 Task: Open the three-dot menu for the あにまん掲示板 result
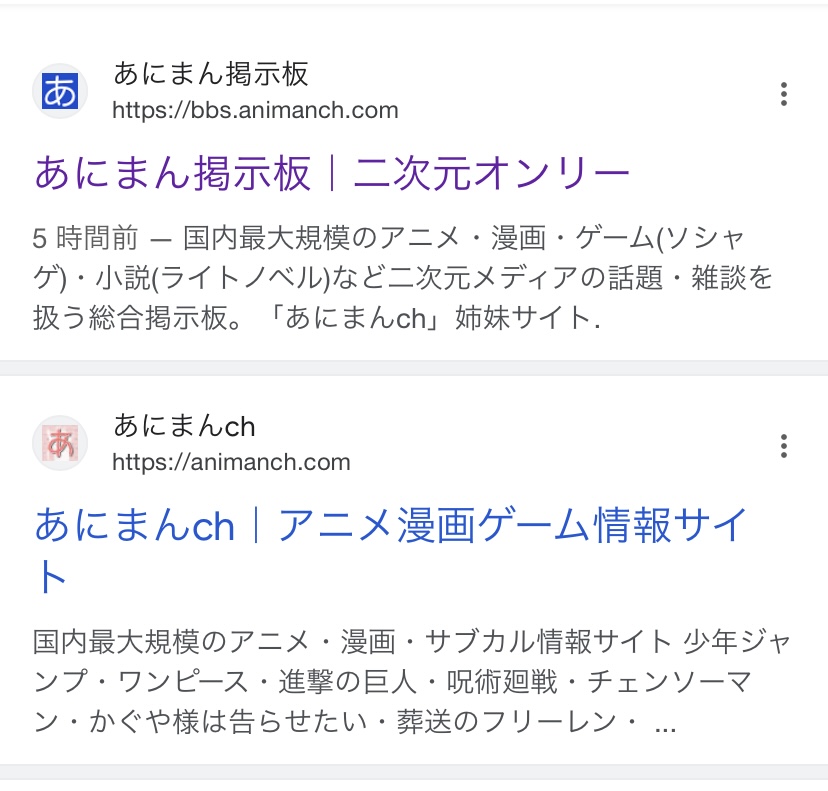pos(784,94)
